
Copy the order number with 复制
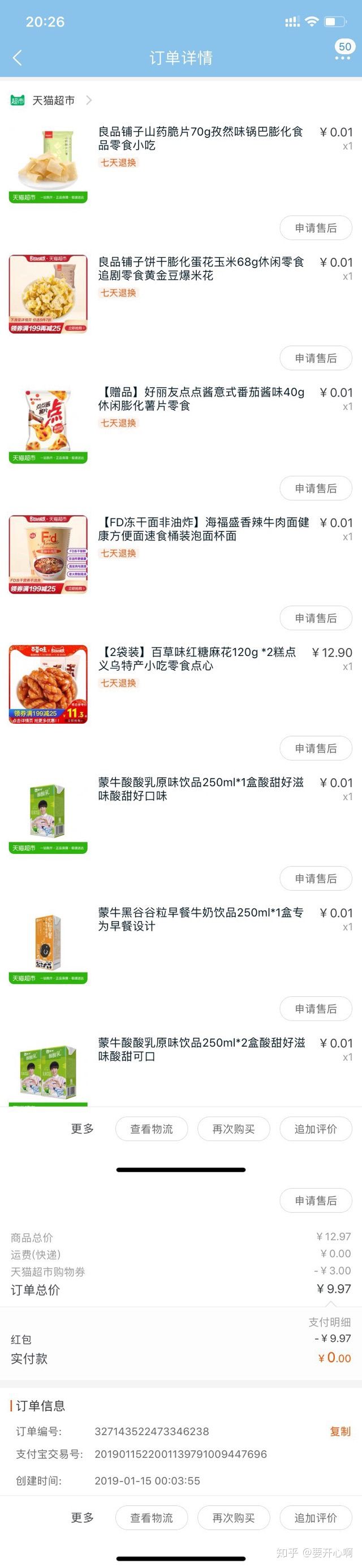pos(340,1431)
